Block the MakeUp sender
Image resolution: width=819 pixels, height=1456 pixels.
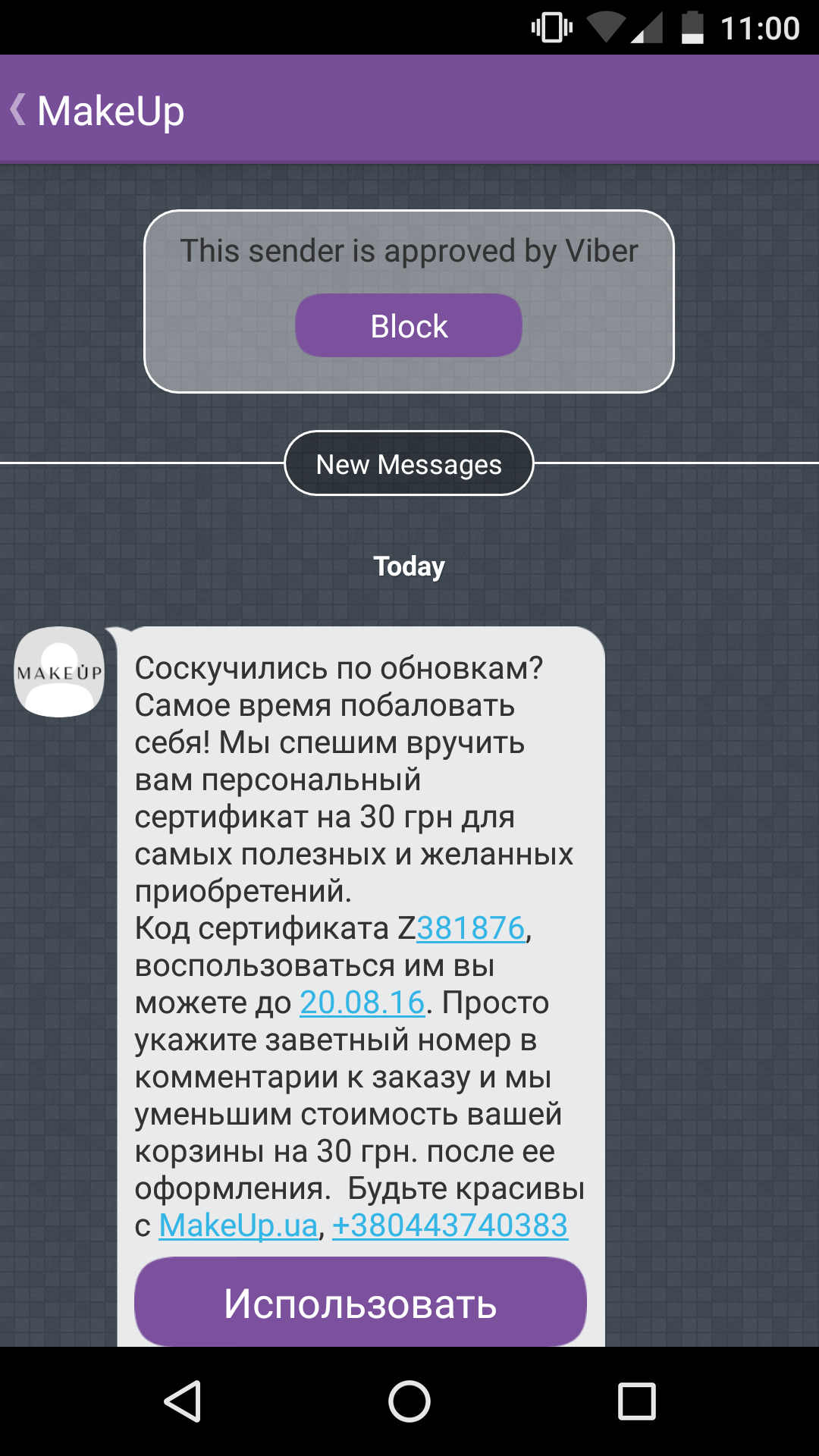pyautogui.click(x=409, y=326)
